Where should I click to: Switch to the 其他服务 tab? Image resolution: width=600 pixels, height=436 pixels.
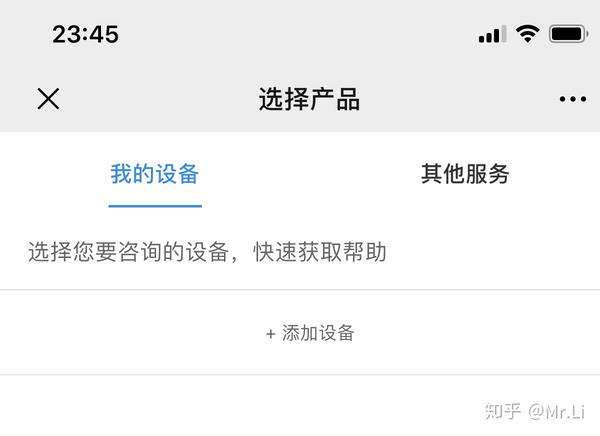[x=465, y=174]
